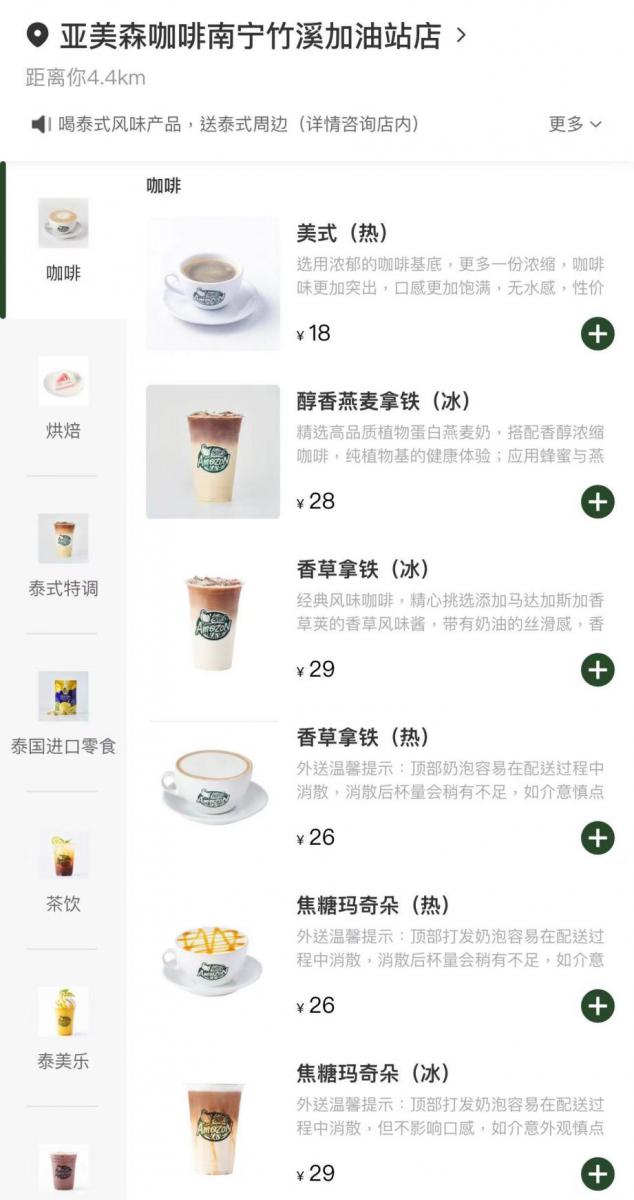The width and height of the screenshot is (634, 1200).
Task: Add 香草拿铁（热） to cart
Action: click(597, 838)
